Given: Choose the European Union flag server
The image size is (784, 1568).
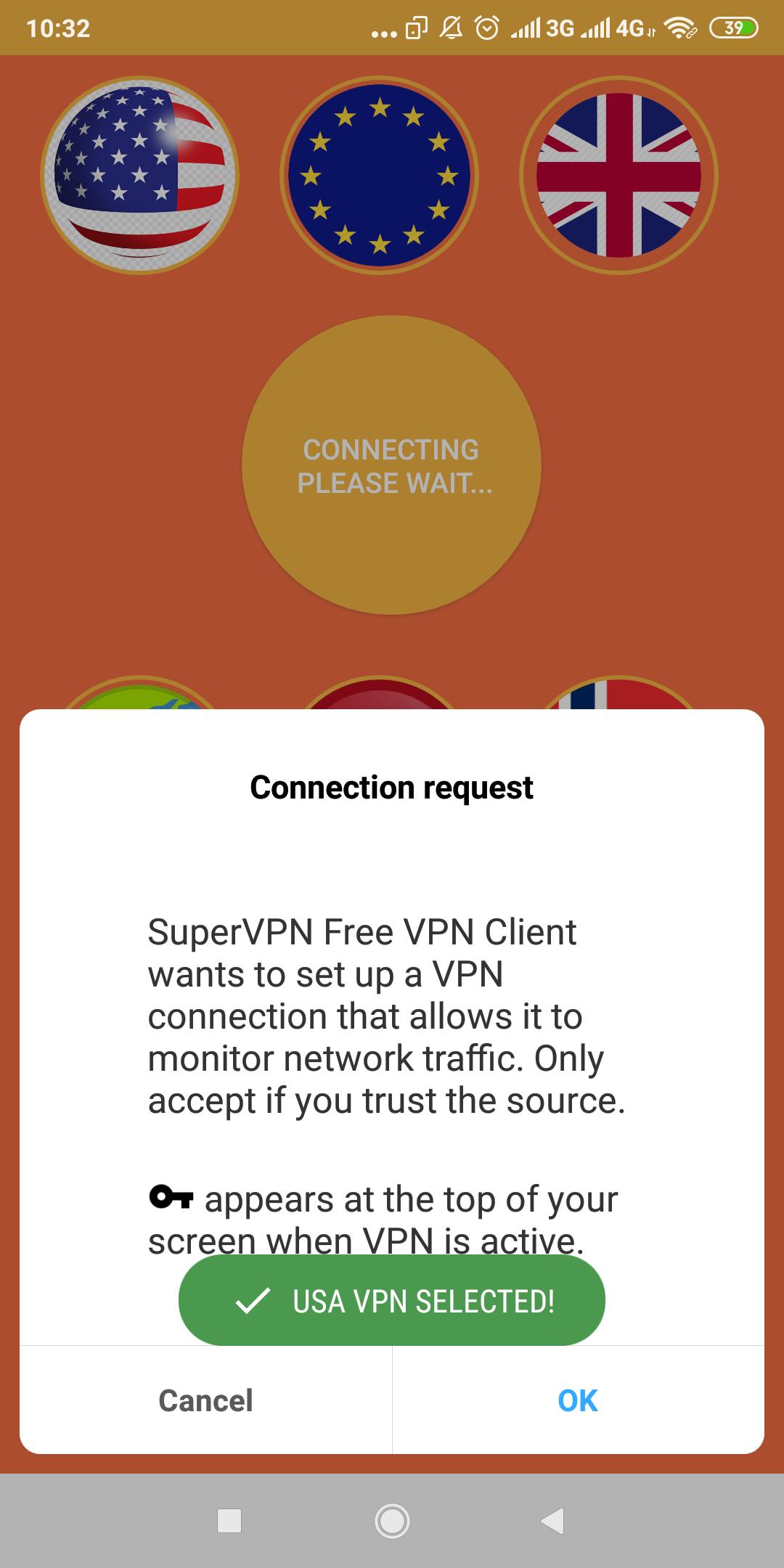Looking at the screenshot, I should 379,176.
